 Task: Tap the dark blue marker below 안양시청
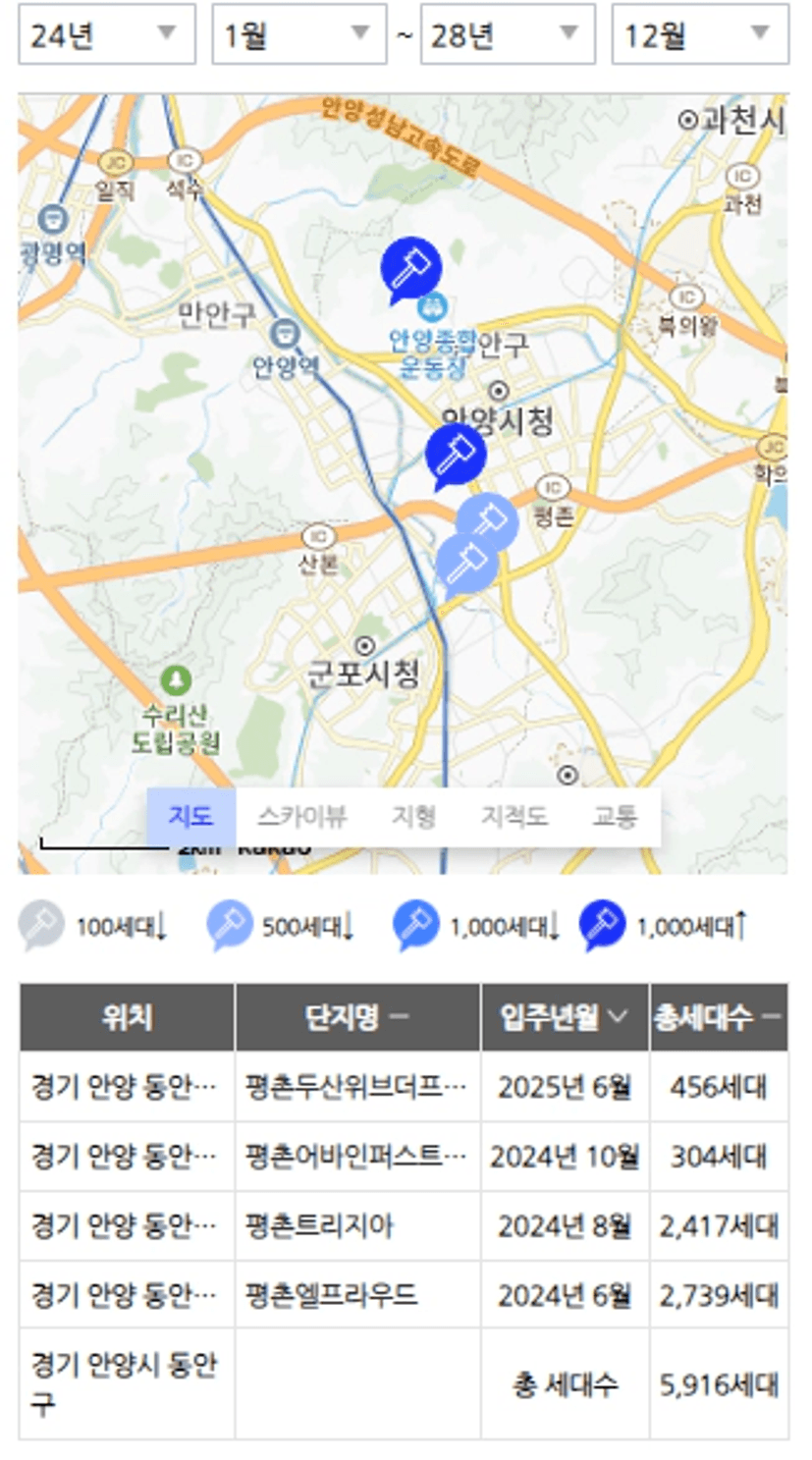pyautogui.click(x=455, y=457)
